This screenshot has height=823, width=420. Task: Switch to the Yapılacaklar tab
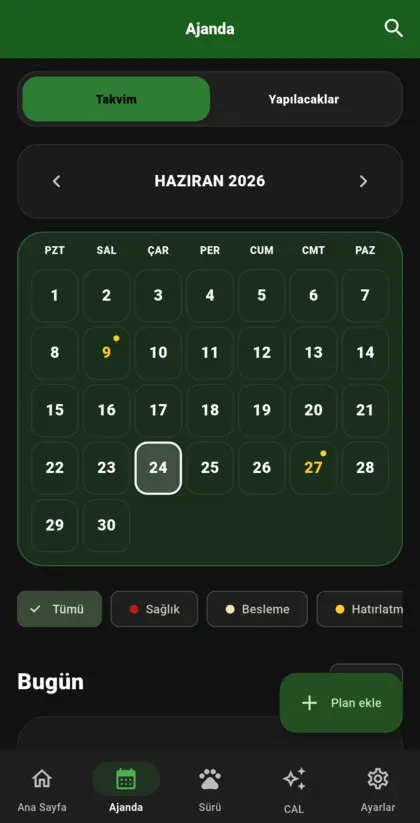pyautogui.click(x=303, y=99)
